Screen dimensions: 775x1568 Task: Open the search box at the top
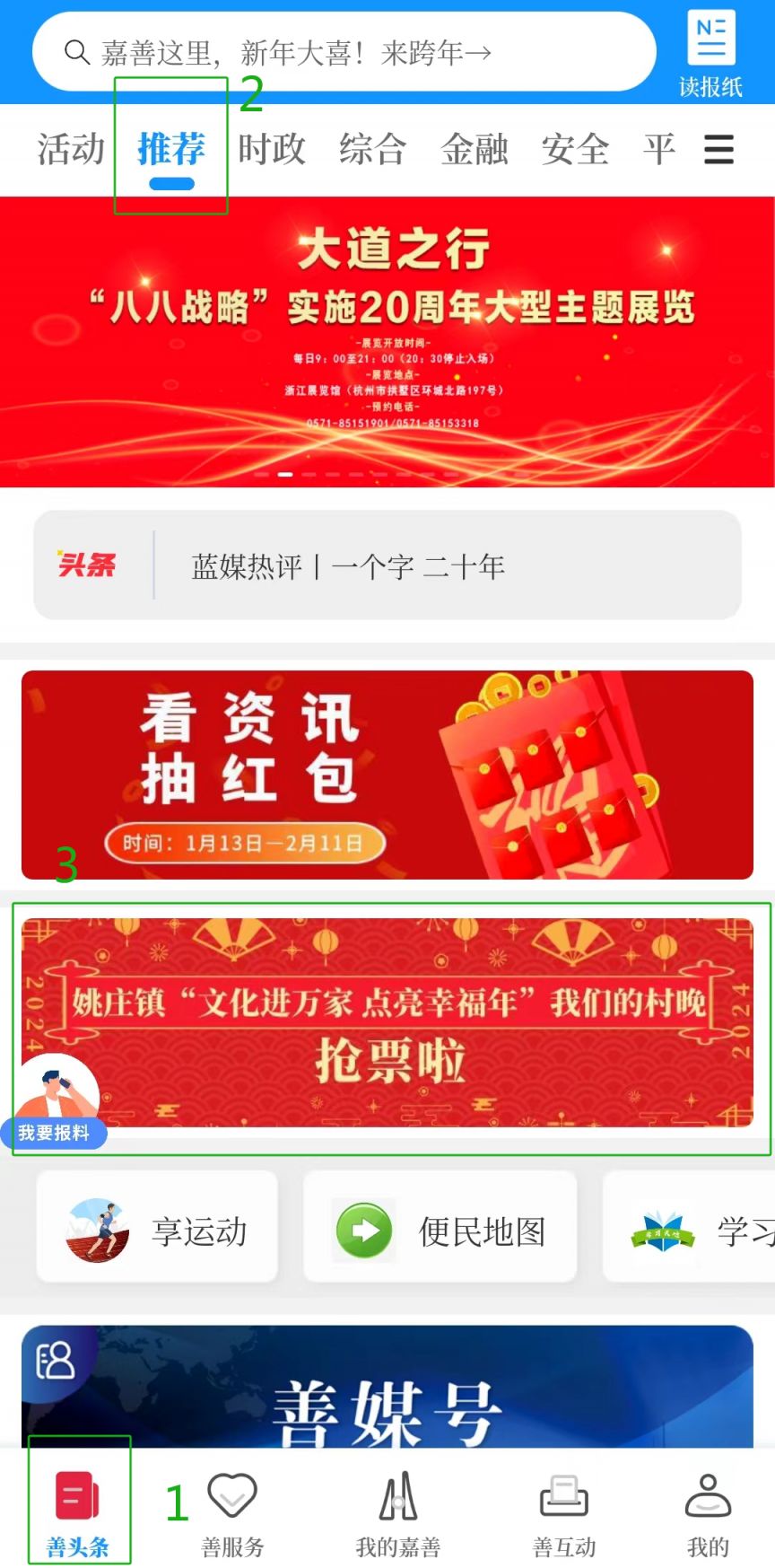344,53
